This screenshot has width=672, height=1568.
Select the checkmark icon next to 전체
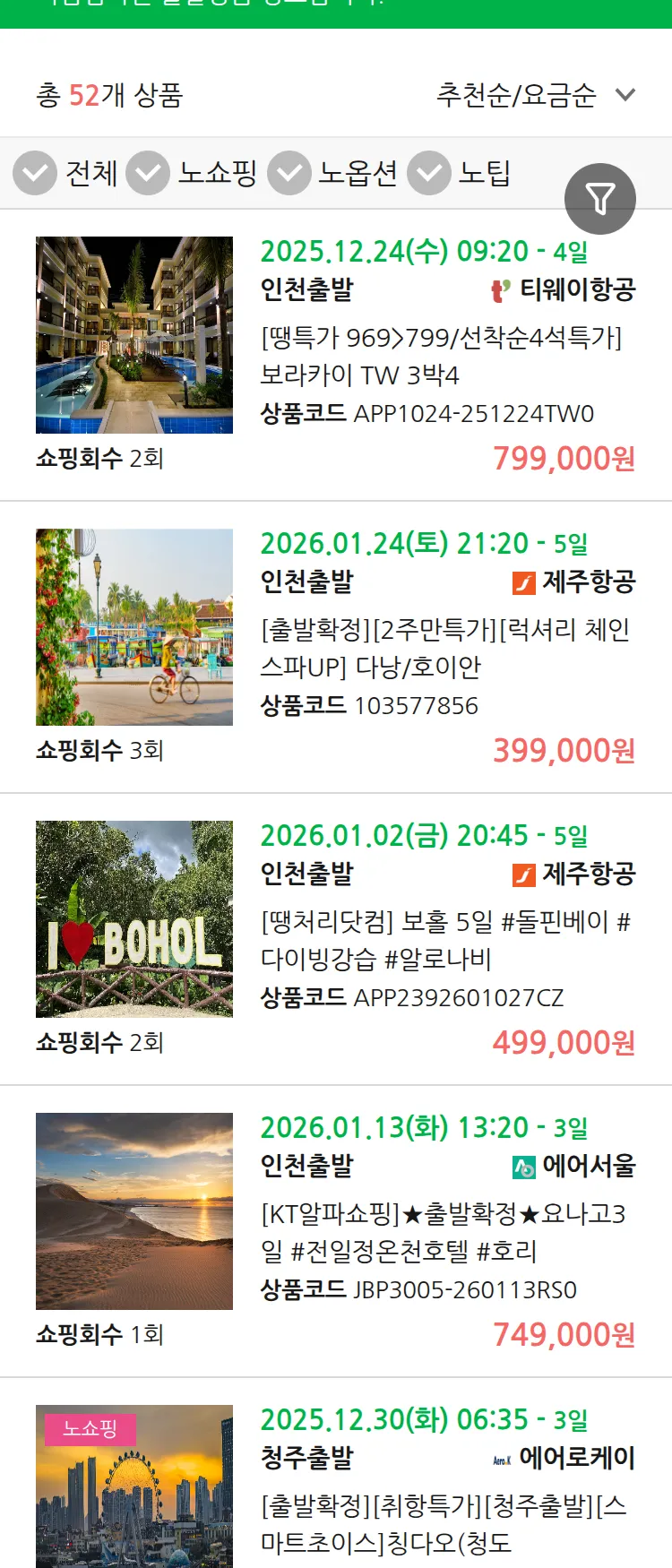pos(34,173)
